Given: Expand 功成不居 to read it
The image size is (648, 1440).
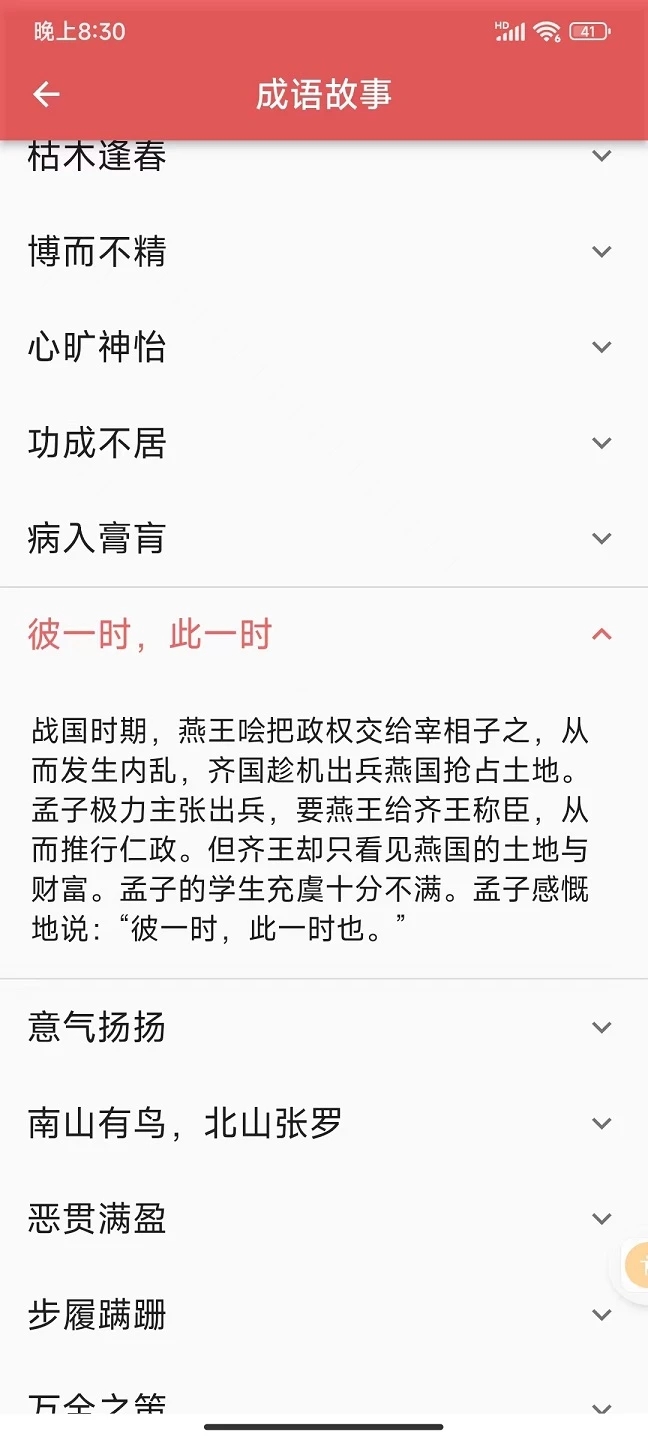Looking at the screenshot, I should [x=98, y=443].
